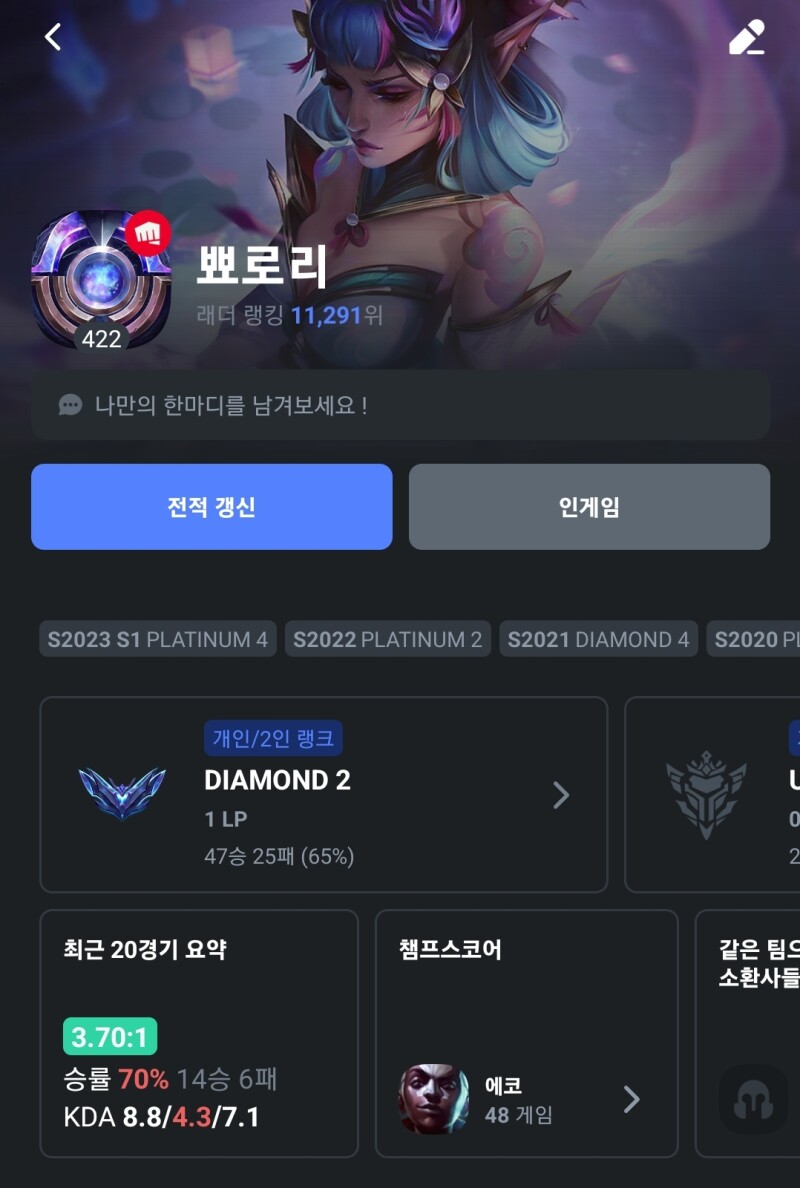800x1188 pixels.
Task: Select the S2021 DIAMOND 4 season chip
Action: coord(598,639)
